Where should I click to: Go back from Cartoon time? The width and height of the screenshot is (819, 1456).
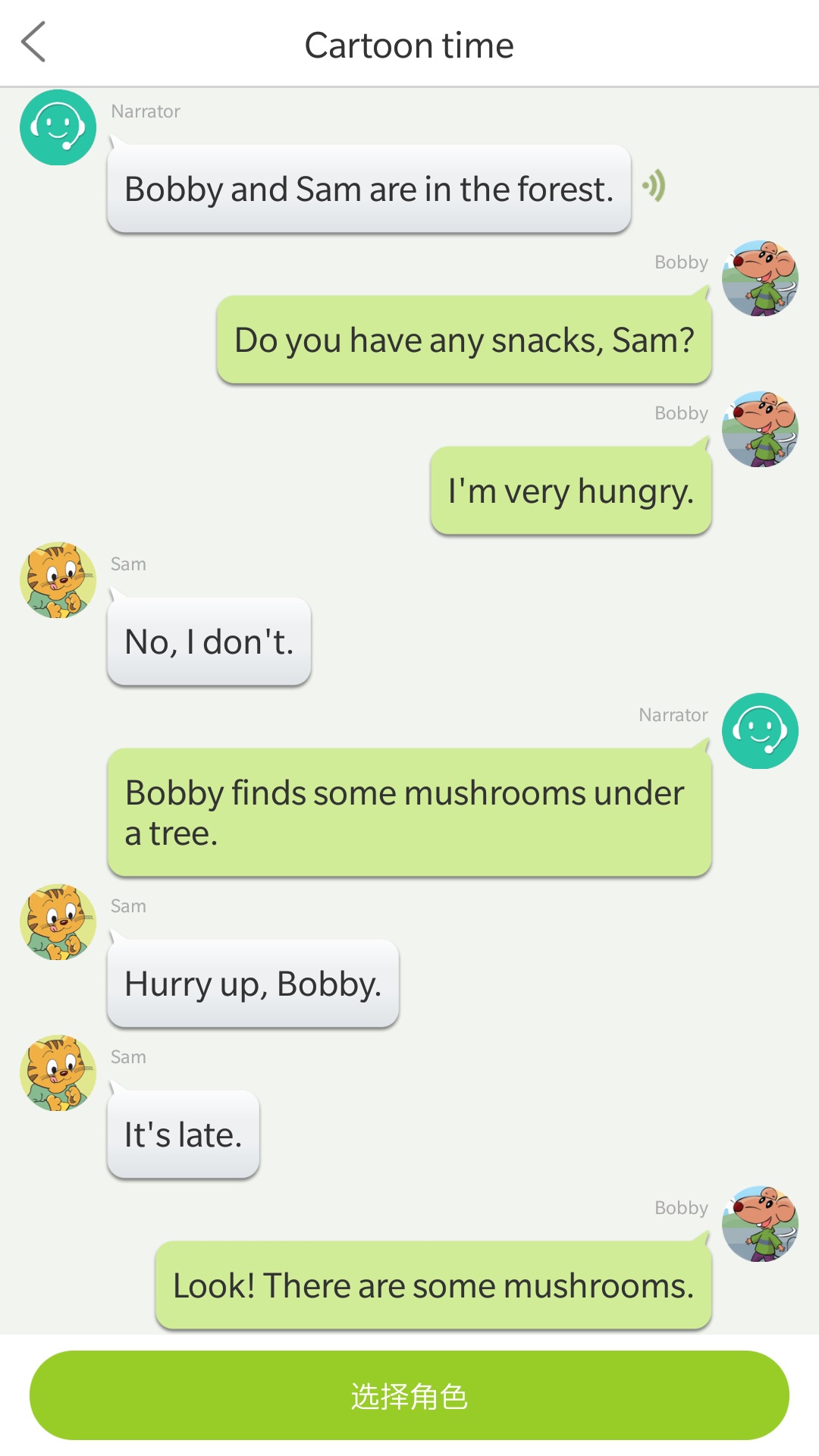34,42
